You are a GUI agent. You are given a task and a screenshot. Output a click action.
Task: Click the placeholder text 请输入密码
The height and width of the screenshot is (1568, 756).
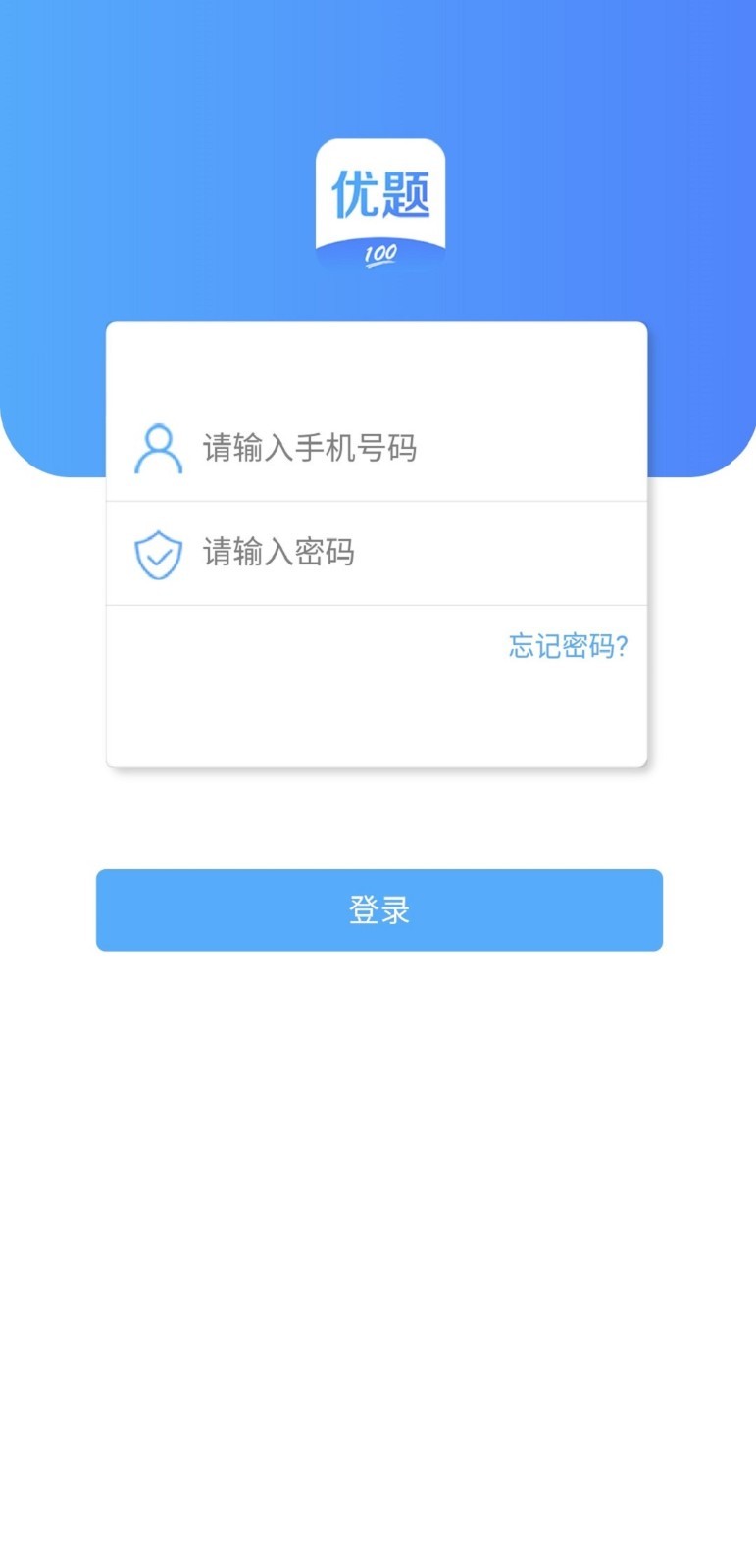tap(277, 553)
